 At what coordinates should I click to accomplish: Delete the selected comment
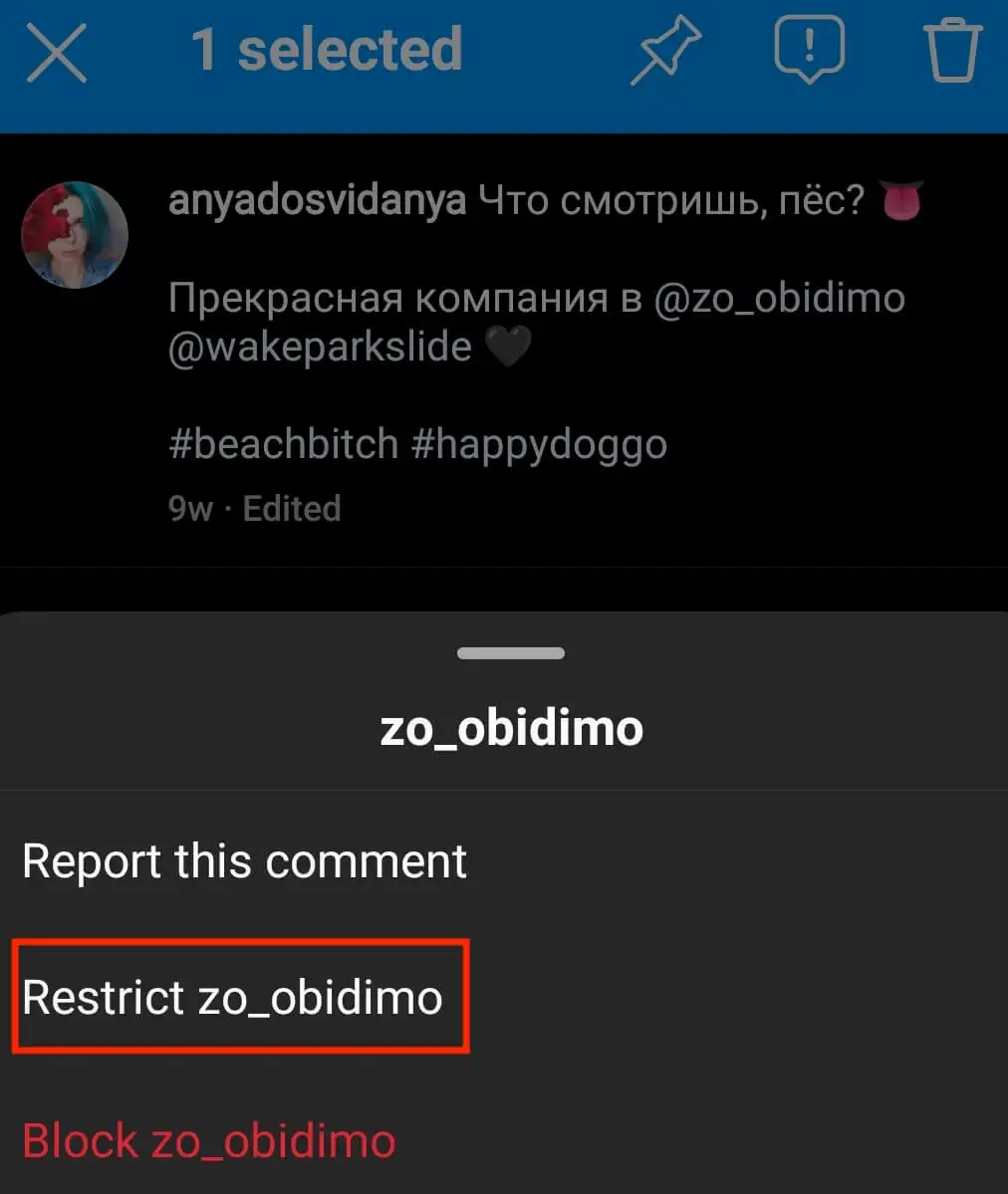(x=953, y=50)
